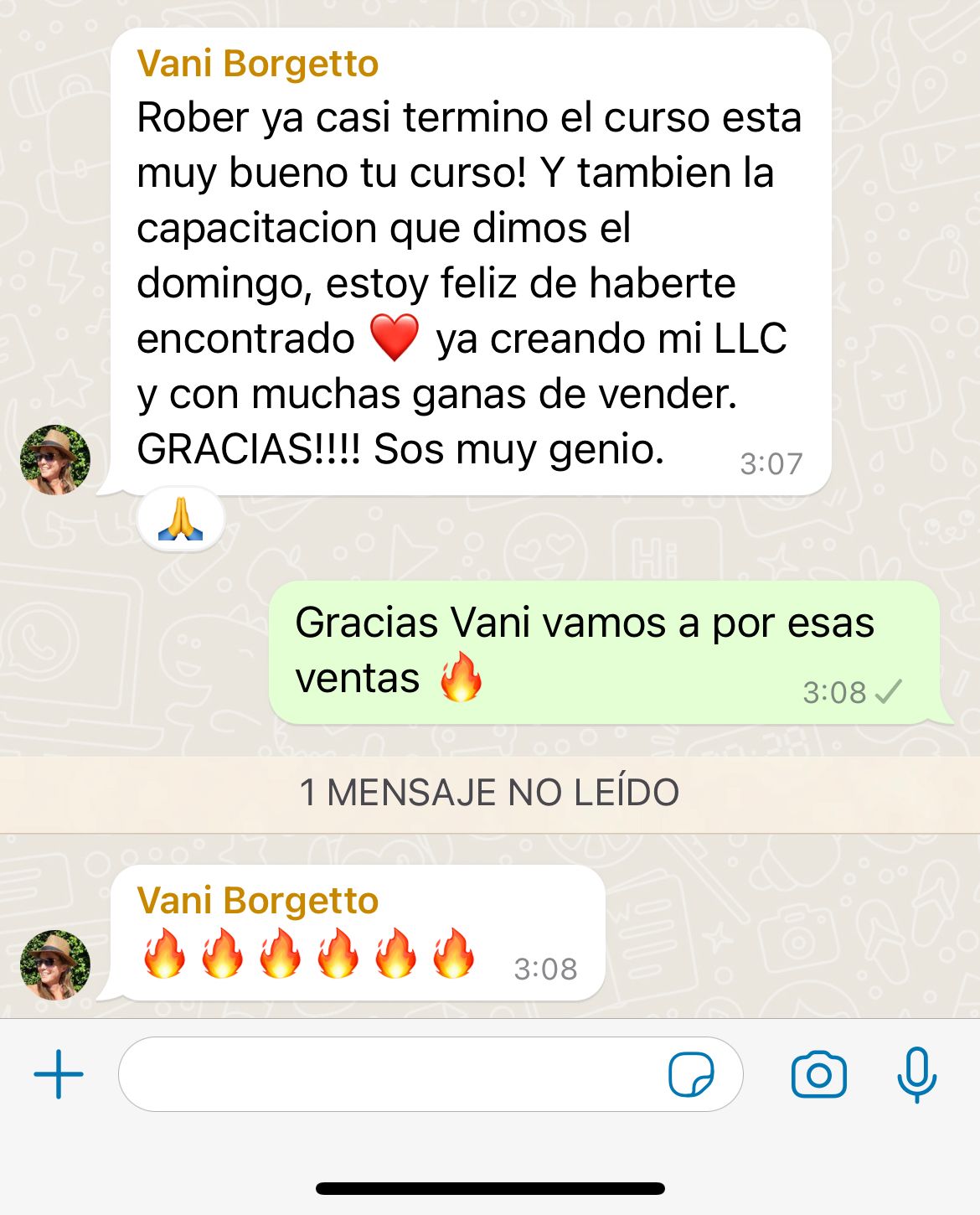980x1215 pixels.
Task: Tap the microphone to record voice message
Action: (916, 1073)
